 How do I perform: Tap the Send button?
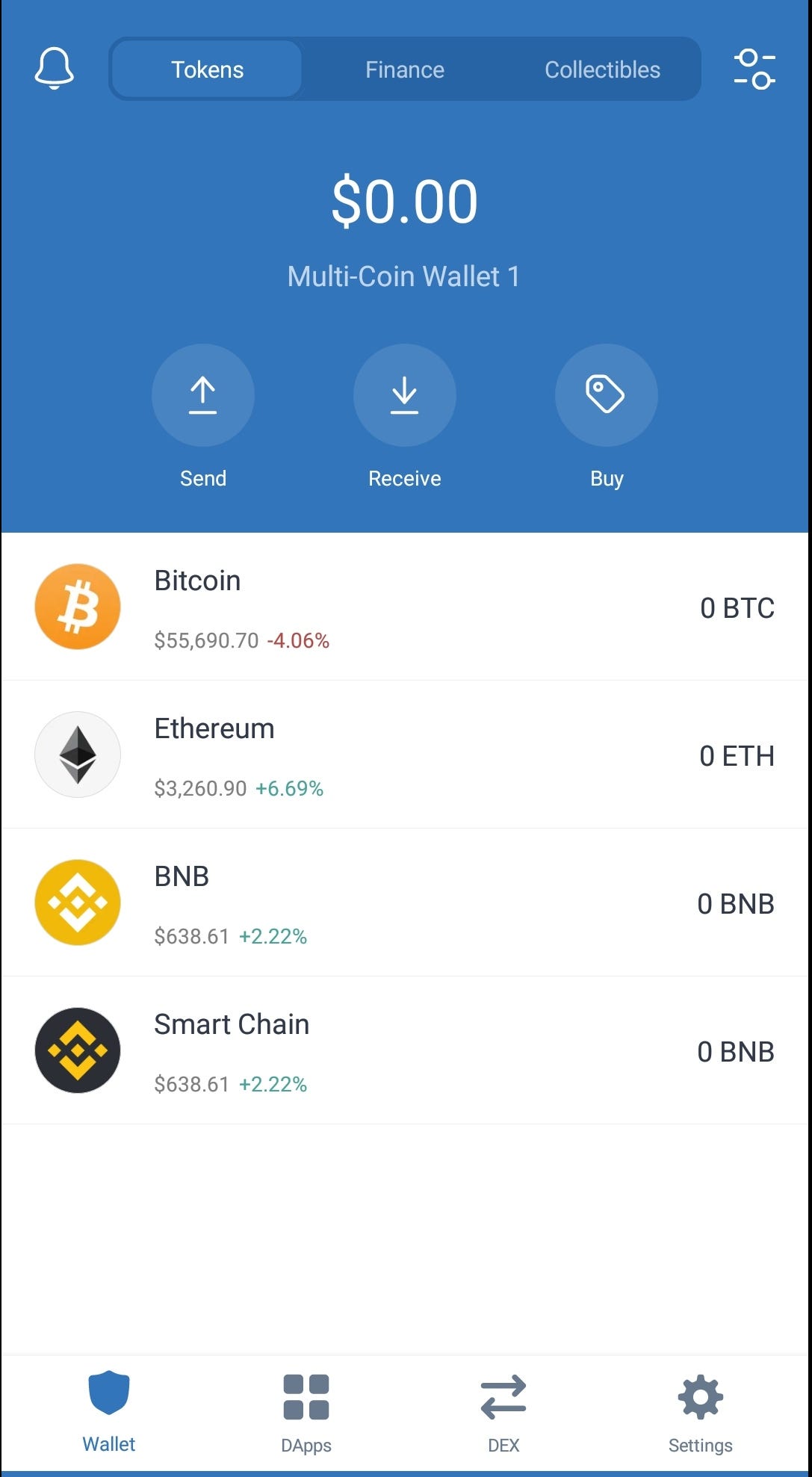[x=203, y=395]
